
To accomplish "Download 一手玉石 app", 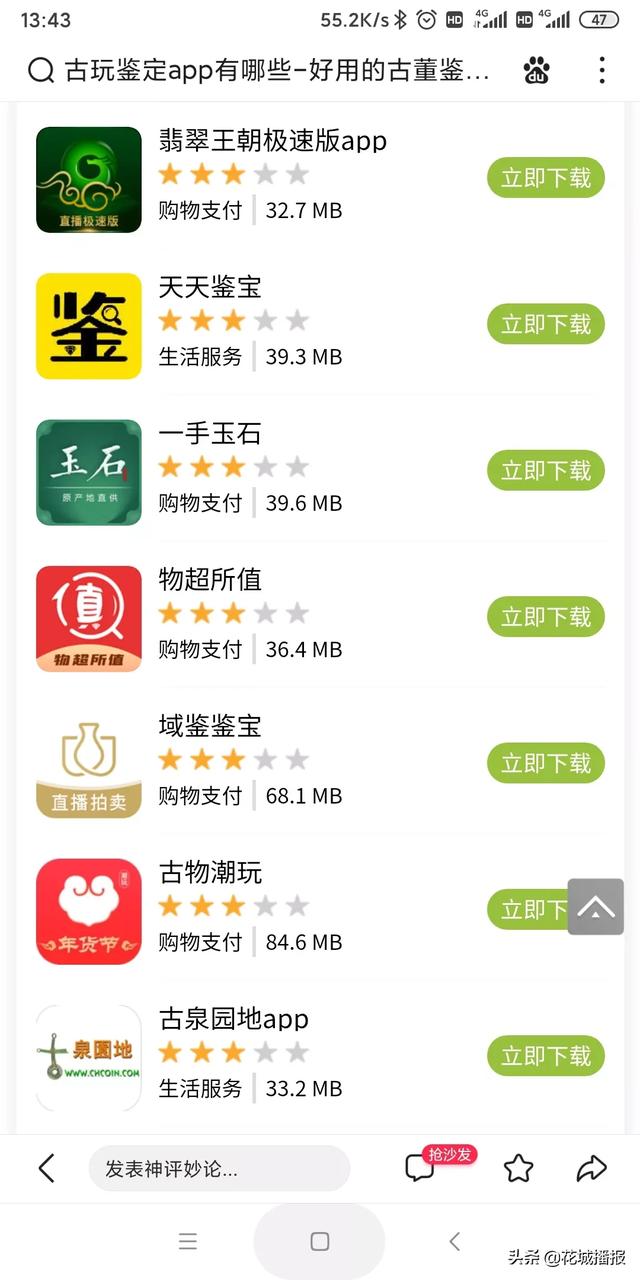I will [546, 471].
